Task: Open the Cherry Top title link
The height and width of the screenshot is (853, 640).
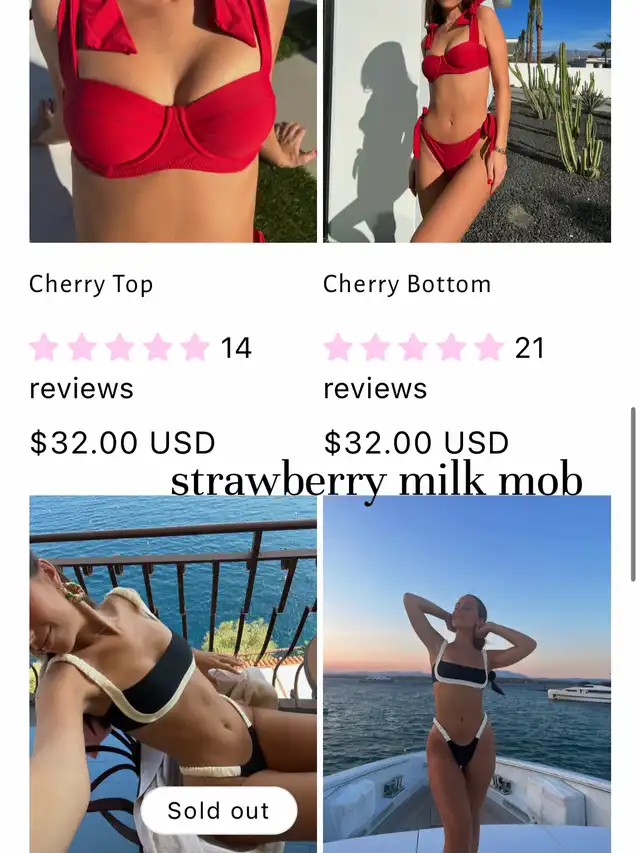Action: coord(91,284)
